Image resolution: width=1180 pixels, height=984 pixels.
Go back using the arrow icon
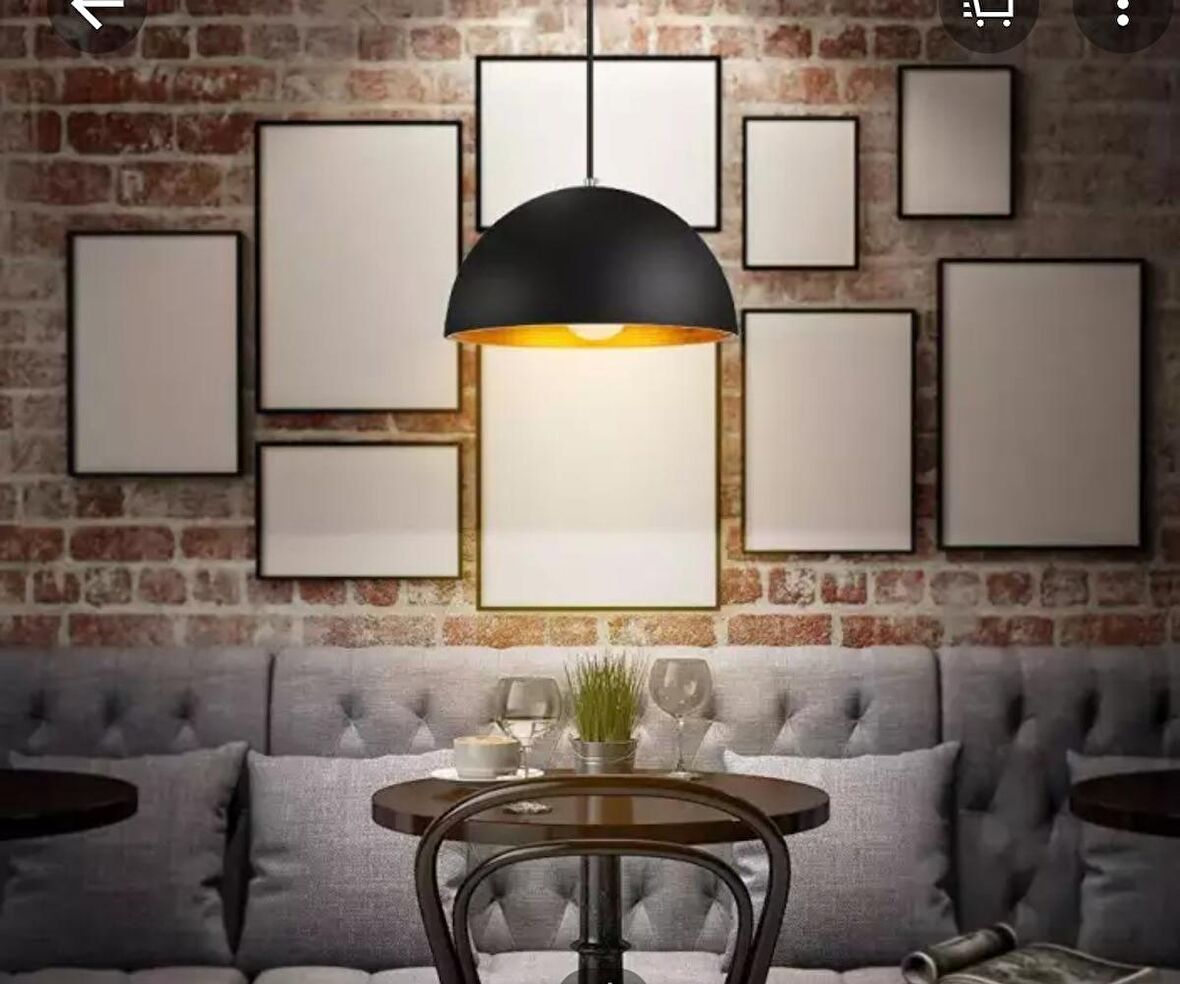tap(97, 12)
